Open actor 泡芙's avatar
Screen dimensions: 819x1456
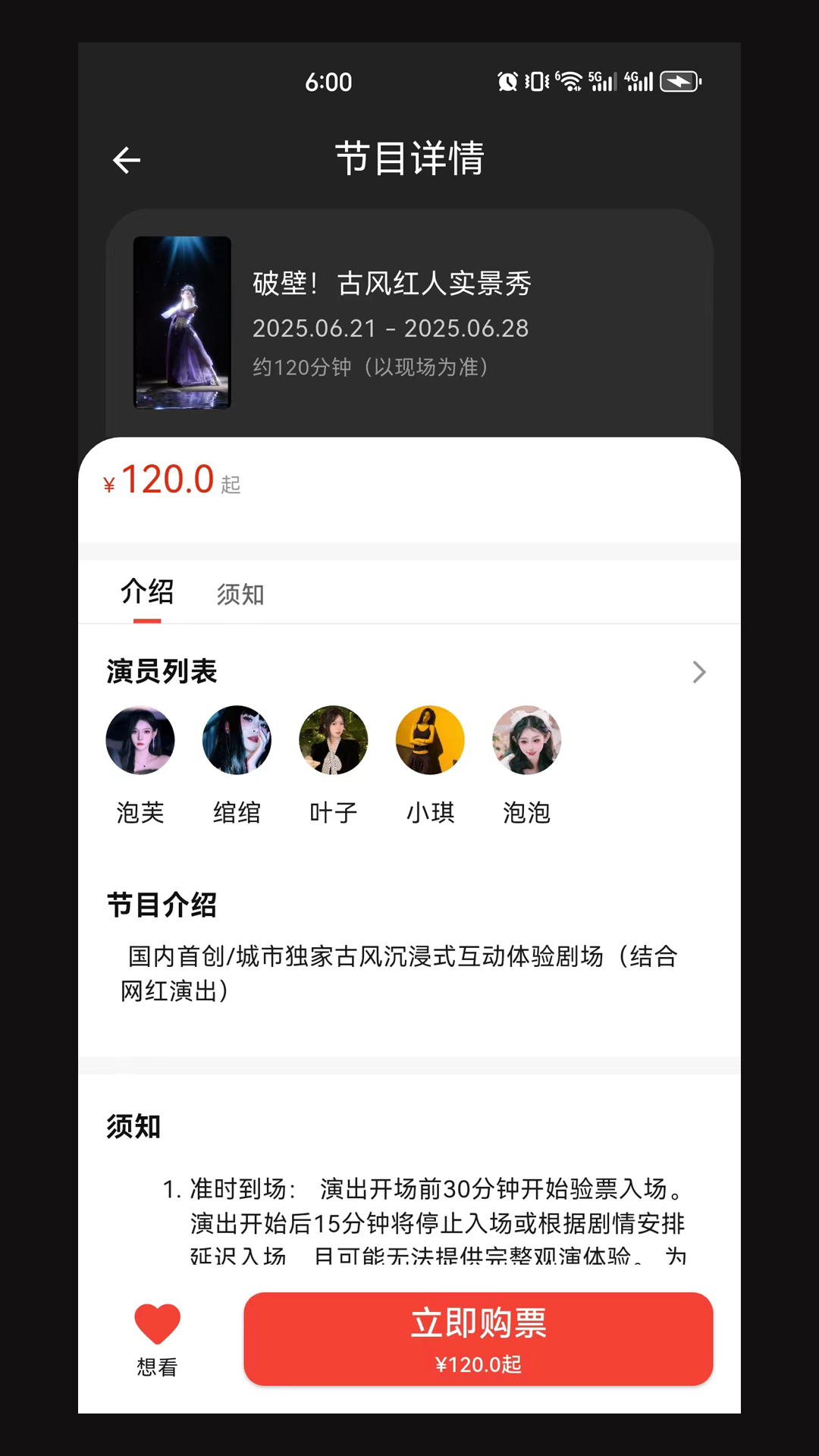[x=140, y=740]
